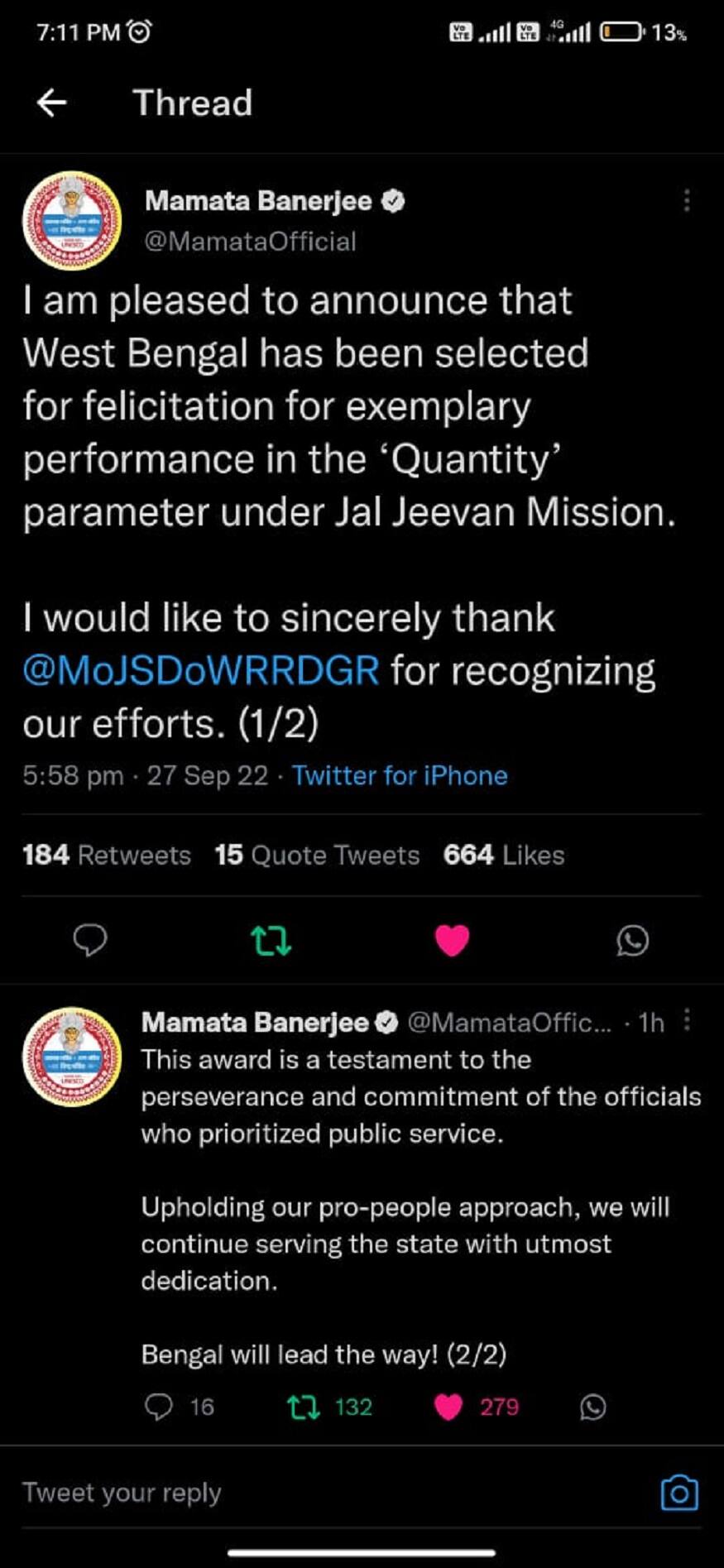724x1568 pixels.
Task: Tap the Twitter for iPhone source link
Action: (x=400, y=775)
